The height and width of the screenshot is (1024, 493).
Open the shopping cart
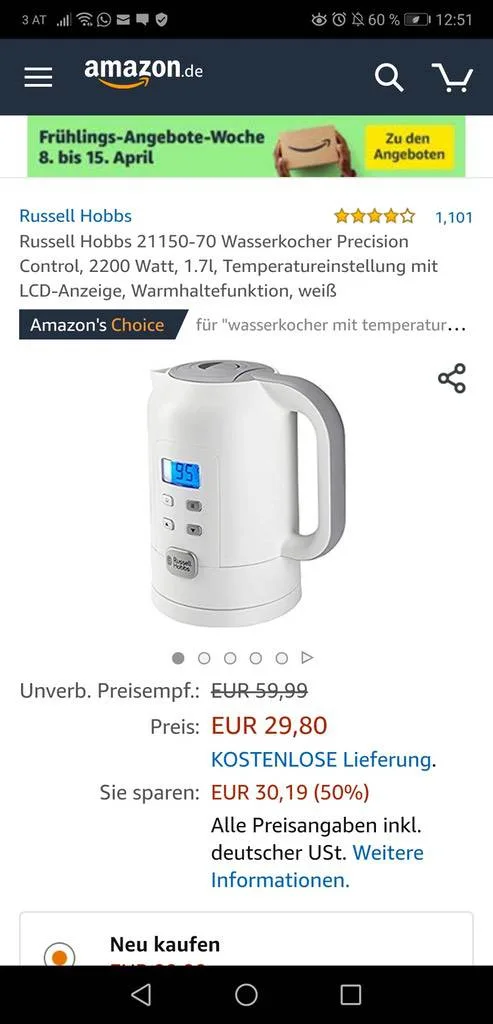point(453,78)
